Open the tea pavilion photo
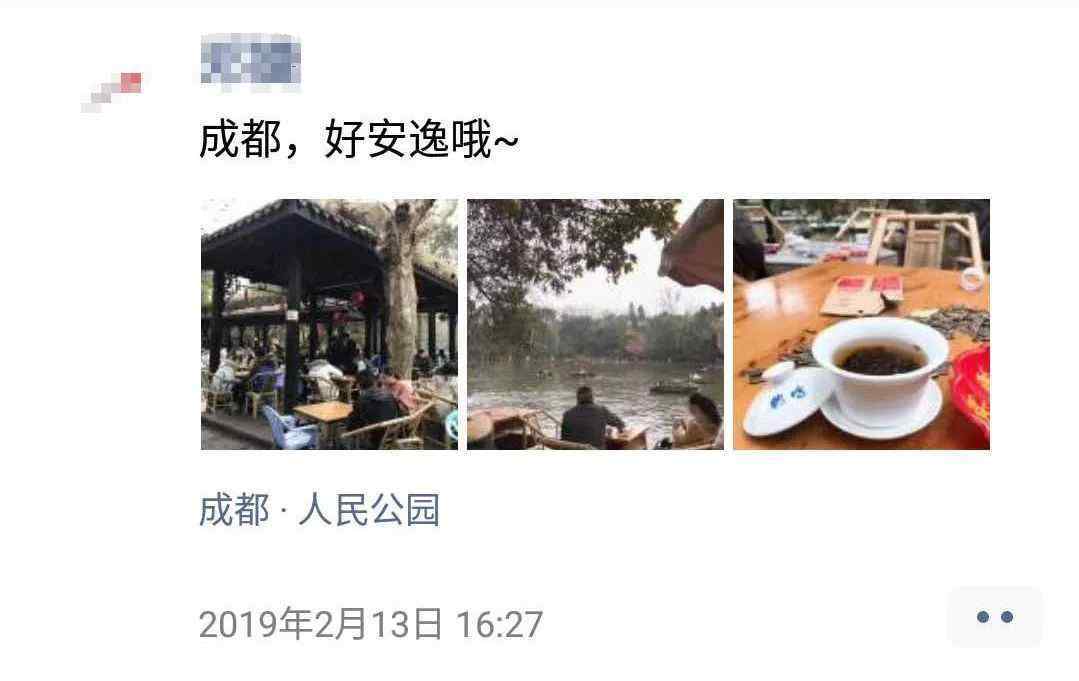This screenshot has height=681, width=1079. coord(329,324)
